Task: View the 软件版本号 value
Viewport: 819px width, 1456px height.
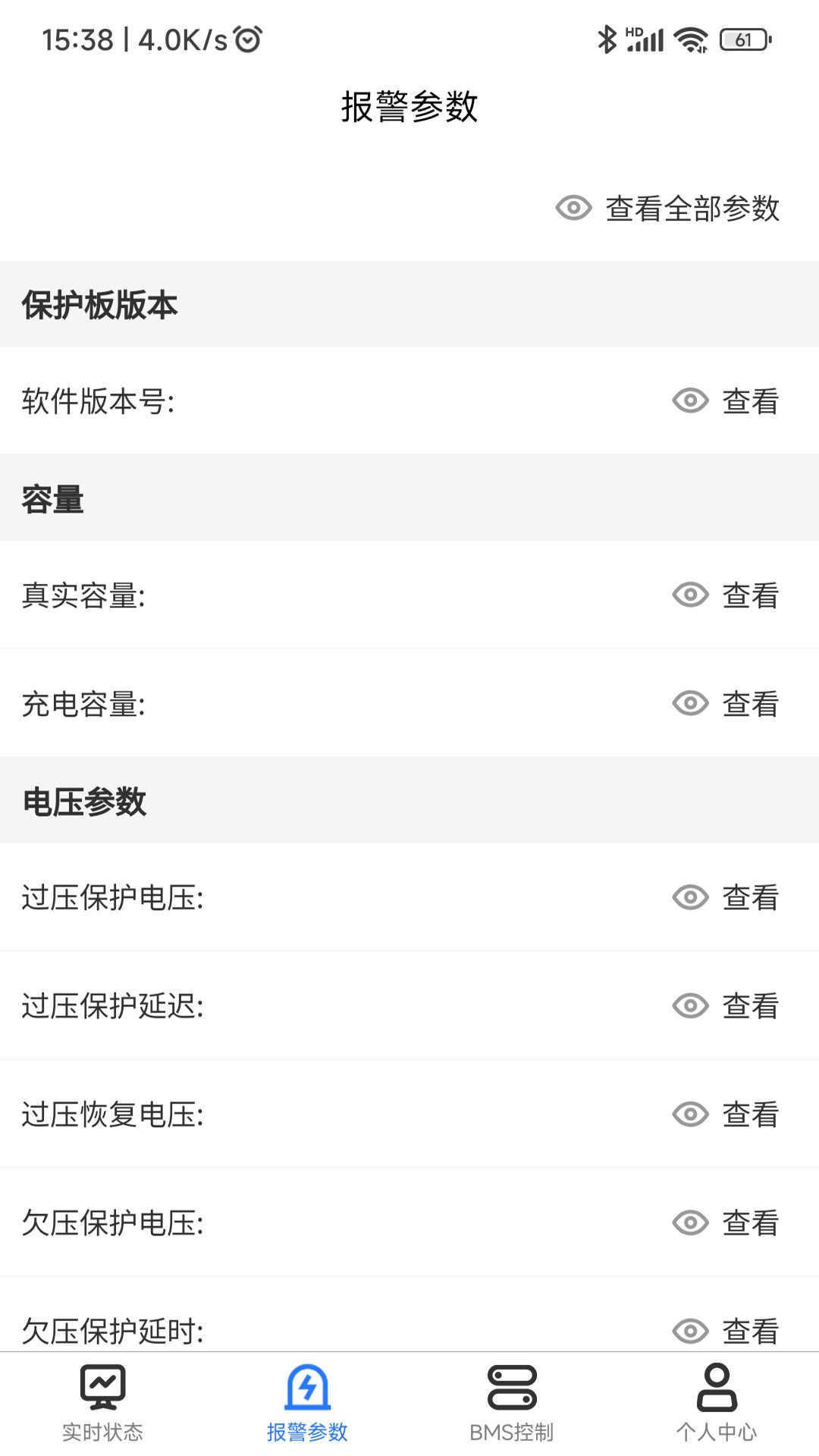Action: (726, 401)
